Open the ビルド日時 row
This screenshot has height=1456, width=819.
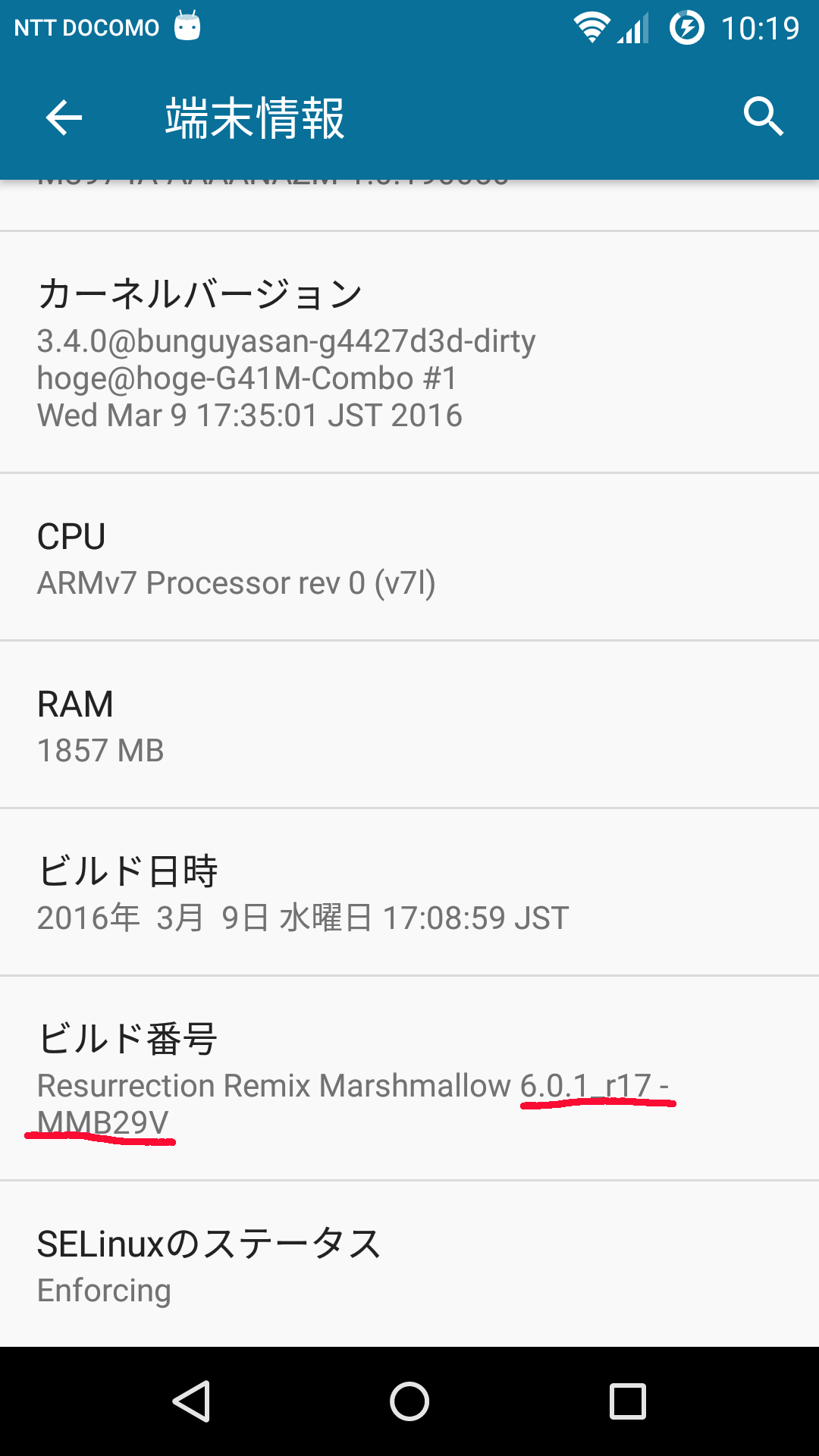(x=409, y=893)
